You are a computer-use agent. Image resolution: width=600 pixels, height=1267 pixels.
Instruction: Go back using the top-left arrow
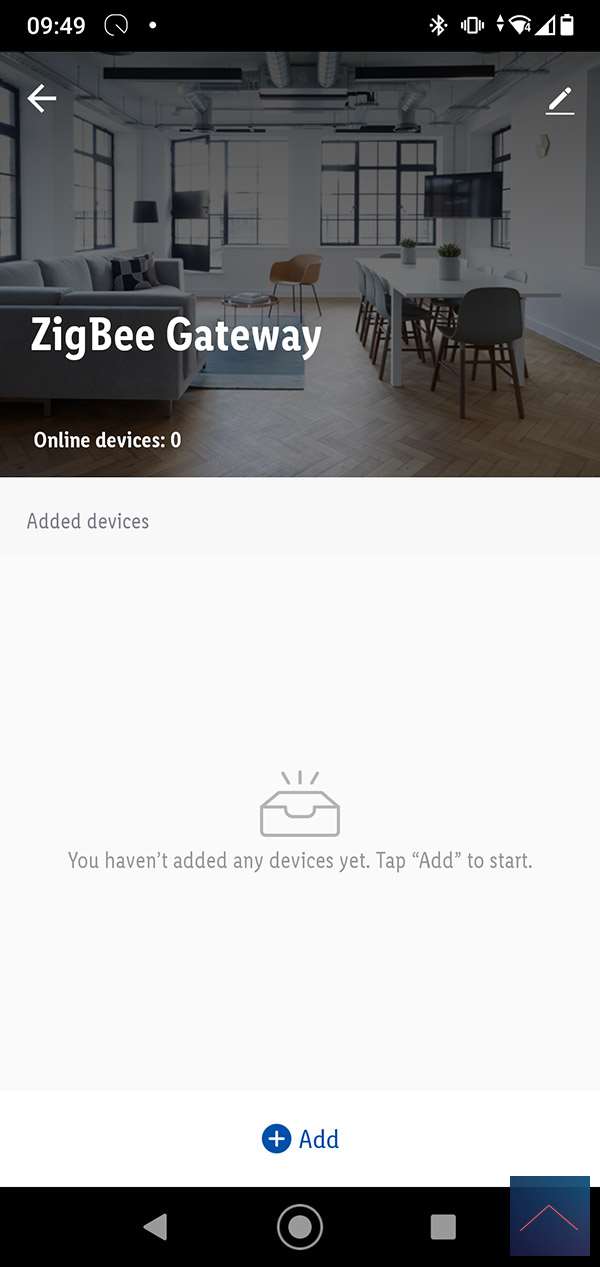coord(42,98)
